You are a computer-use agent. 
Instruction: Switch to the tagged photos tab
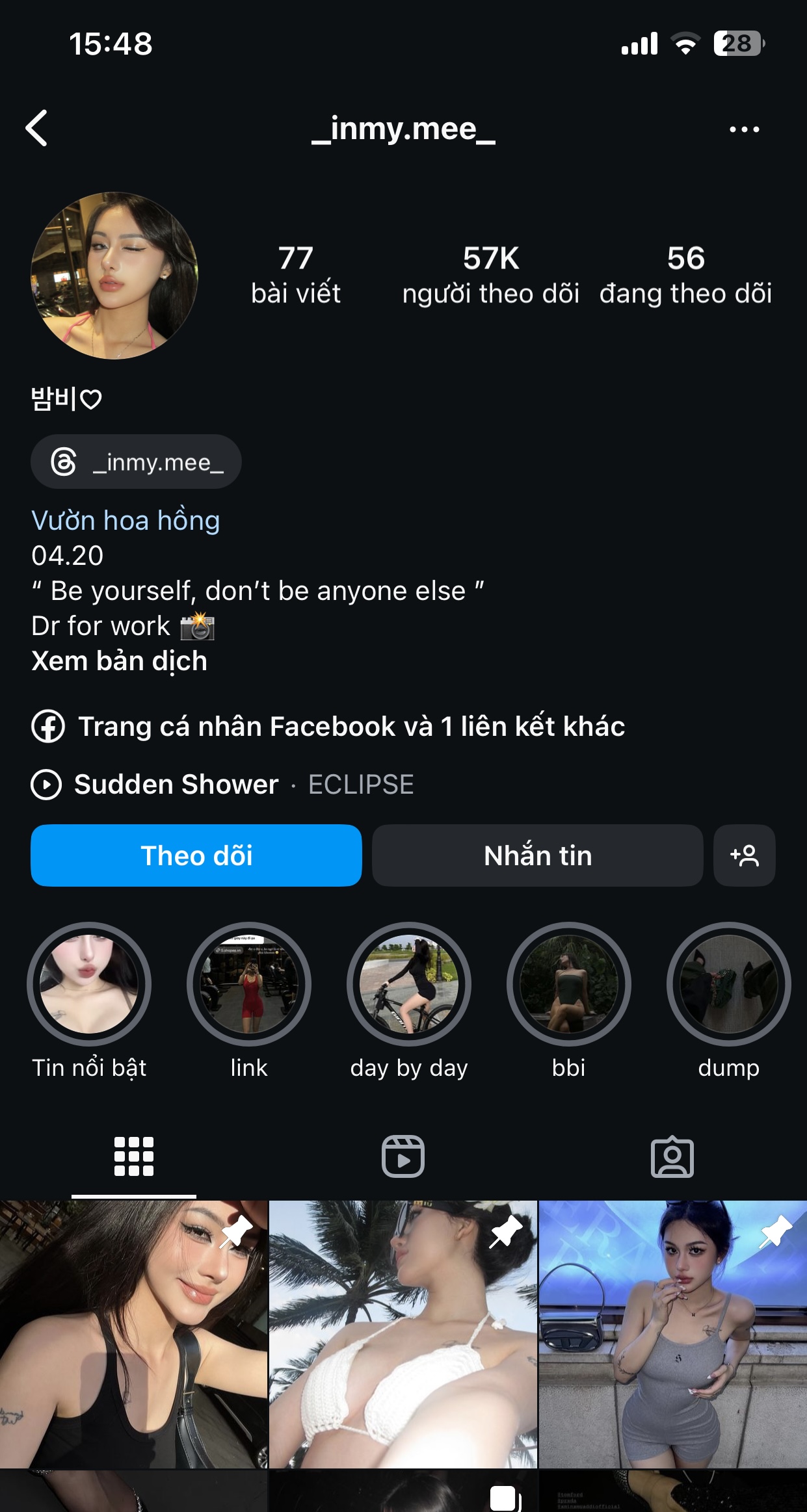672,1156
